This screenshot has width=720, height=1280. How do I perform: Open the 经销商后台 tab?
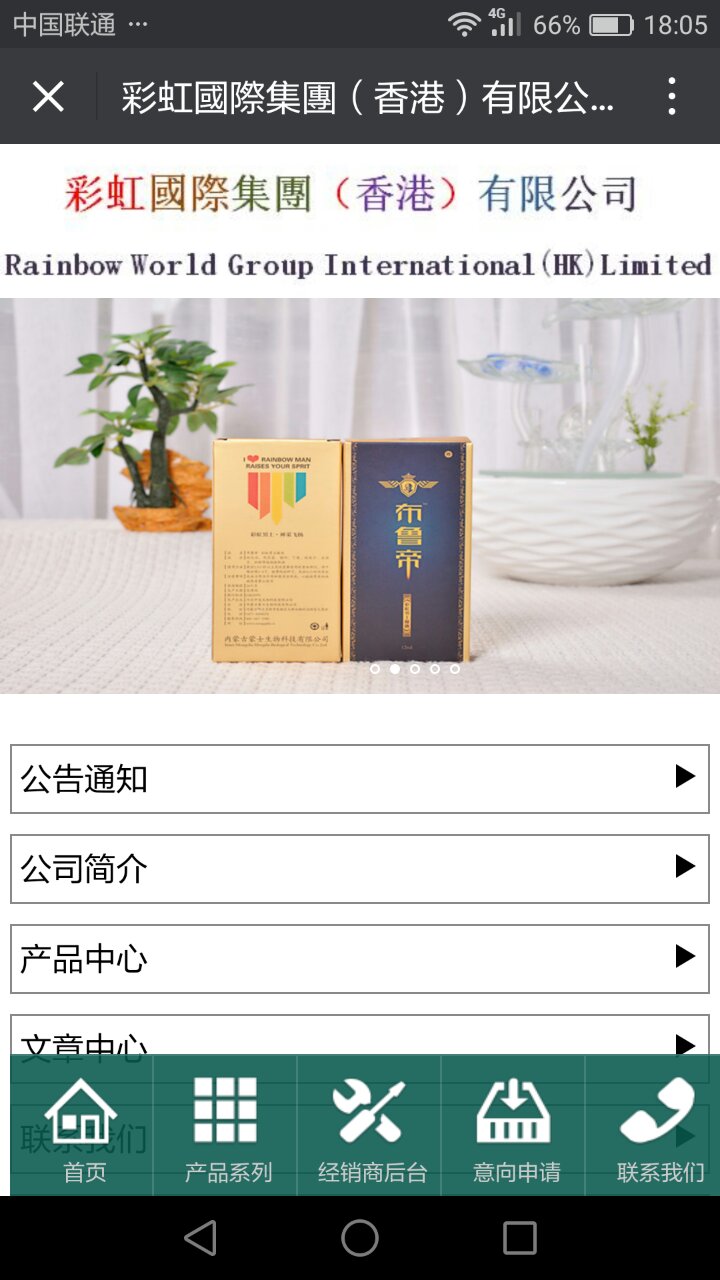[370, 1126]
